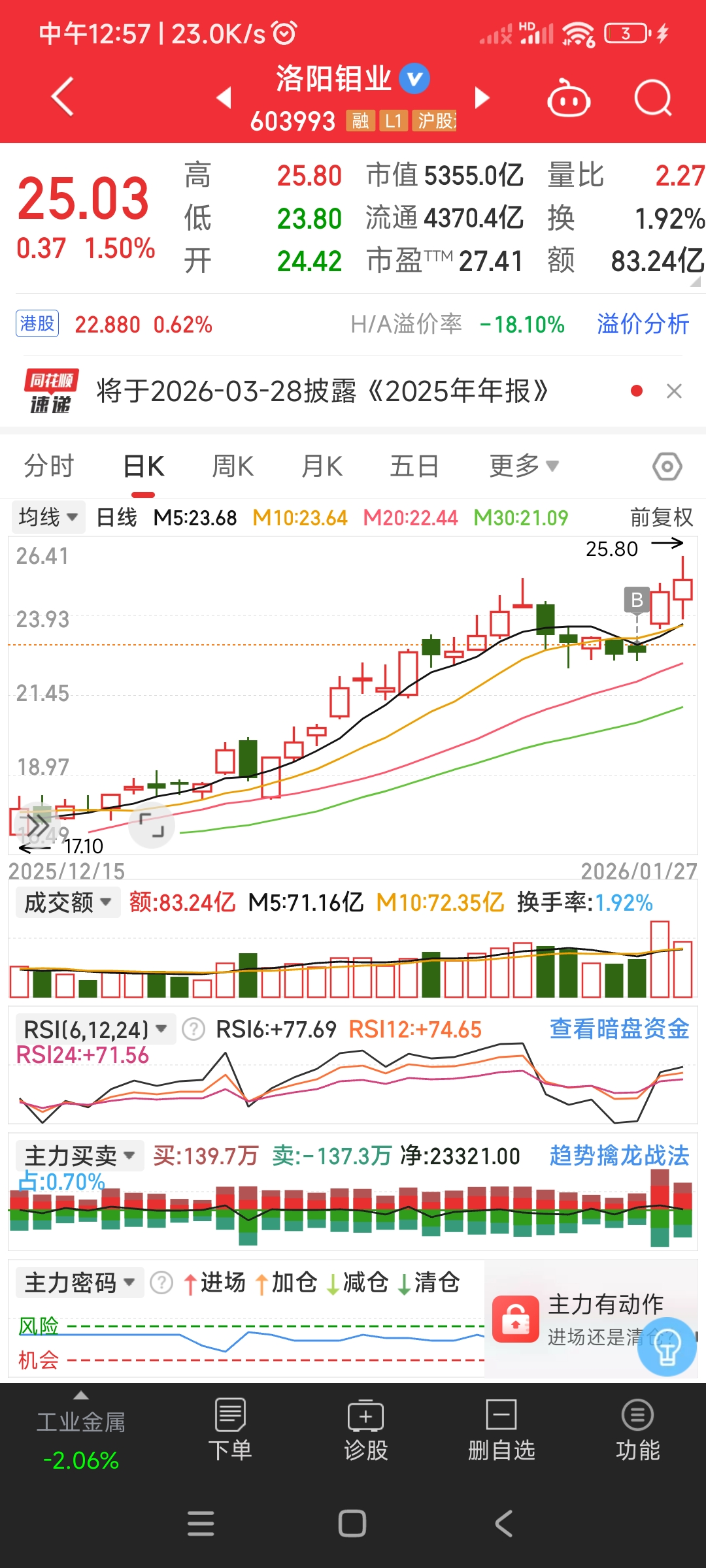This screenshot has height=1568, width=706.
Task: Expand the K-line chart to fullscreen
Action: [x=152, y=826]
